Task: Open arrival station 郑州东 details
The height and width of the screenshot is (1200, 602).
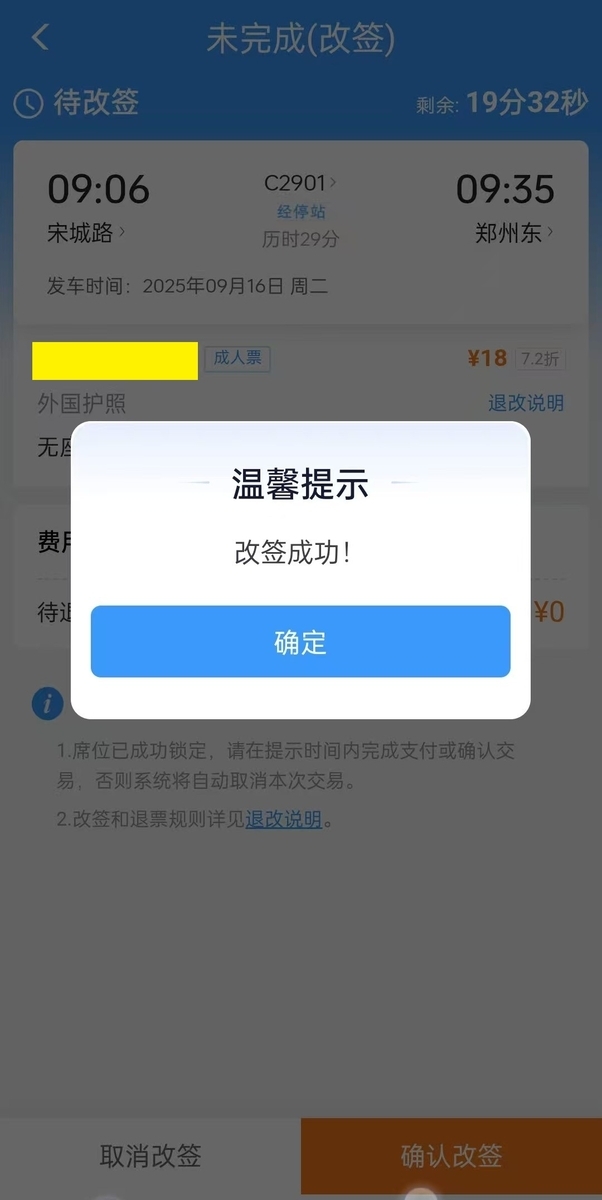Action: click(x=514, y=233)
